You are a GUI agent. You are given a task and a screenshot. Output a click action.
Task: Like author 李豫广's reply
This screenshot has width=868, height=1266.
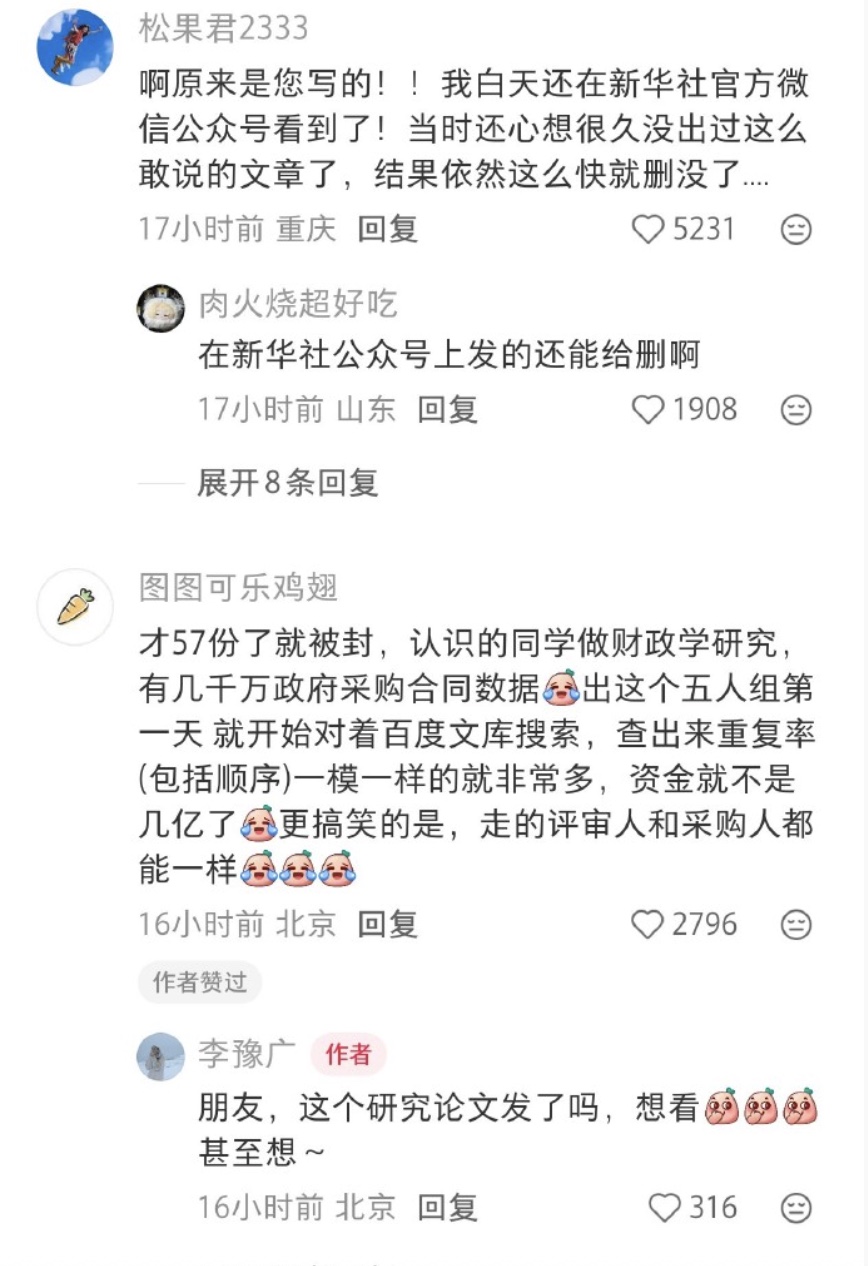coord(665,1208)
